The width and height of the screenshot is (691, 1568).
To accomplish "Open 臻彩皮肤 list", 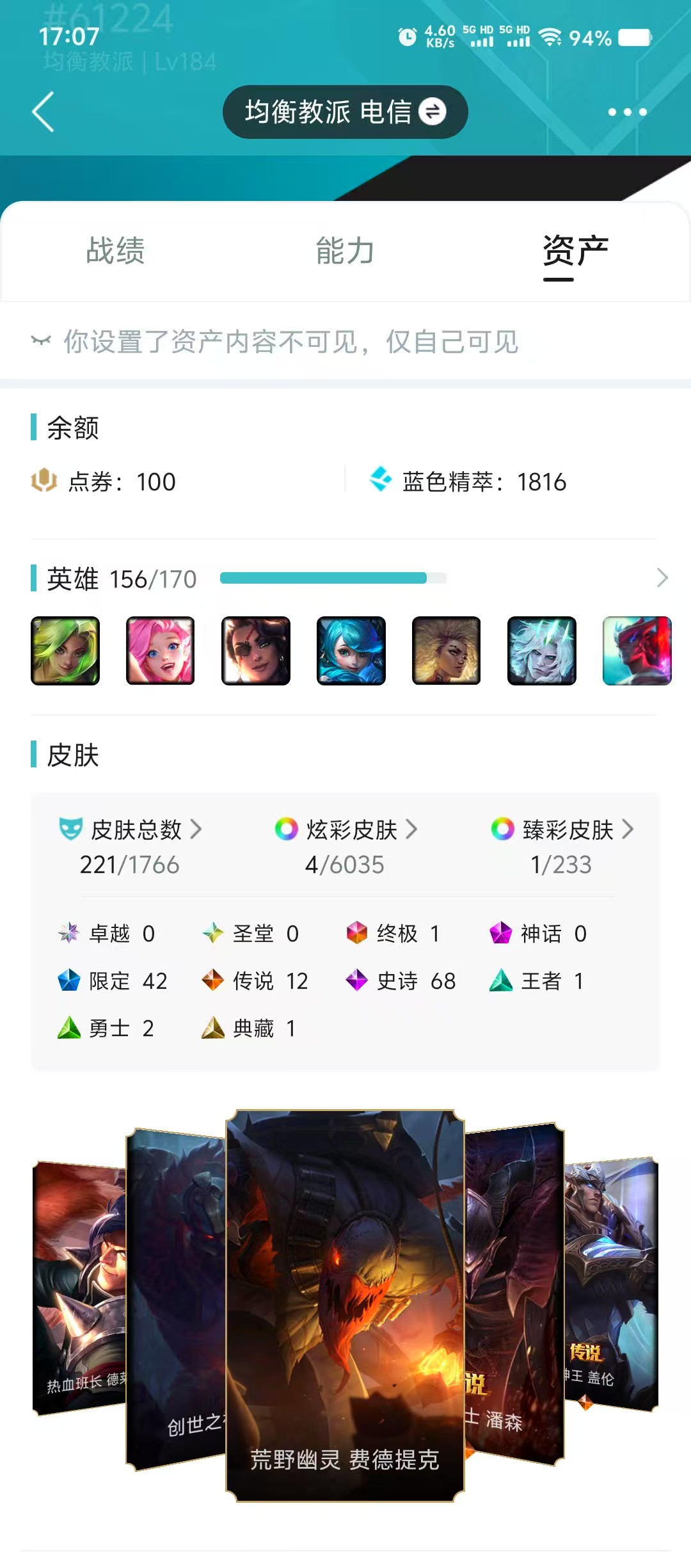I will (x=562, y=846).
